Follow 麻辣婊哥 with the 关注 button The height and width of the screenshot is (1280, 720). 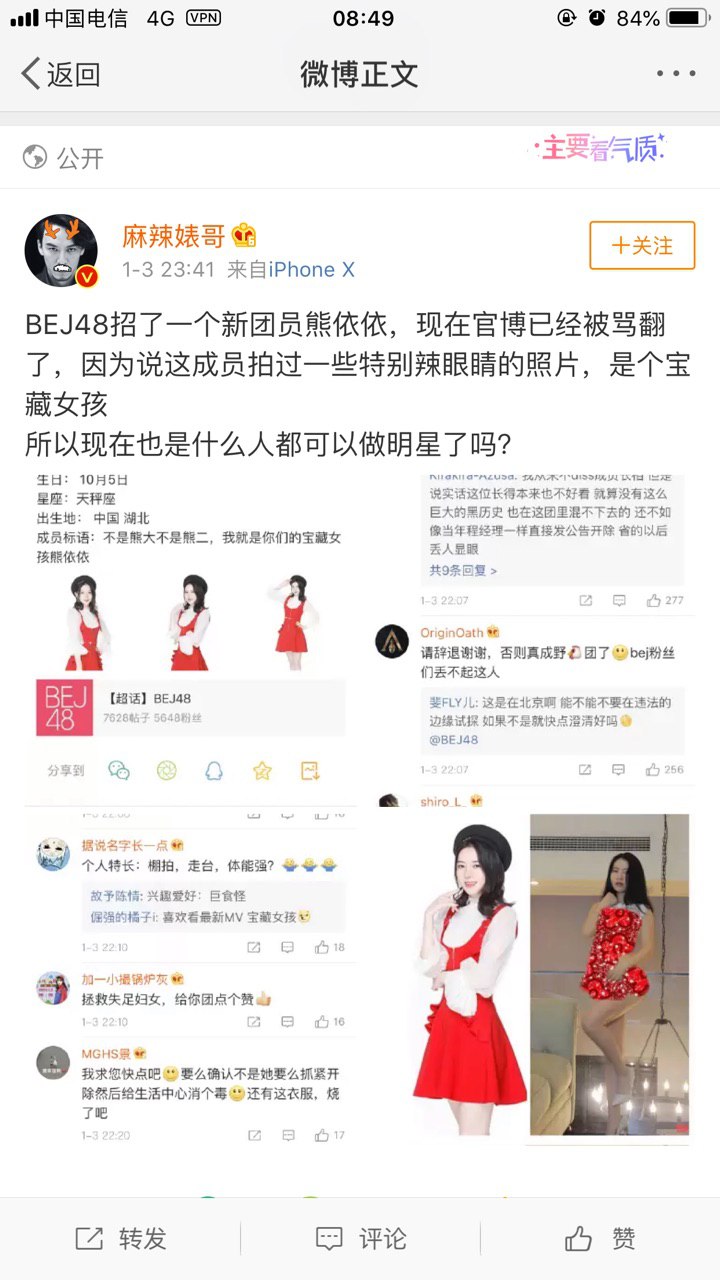[x=641, y=246]
